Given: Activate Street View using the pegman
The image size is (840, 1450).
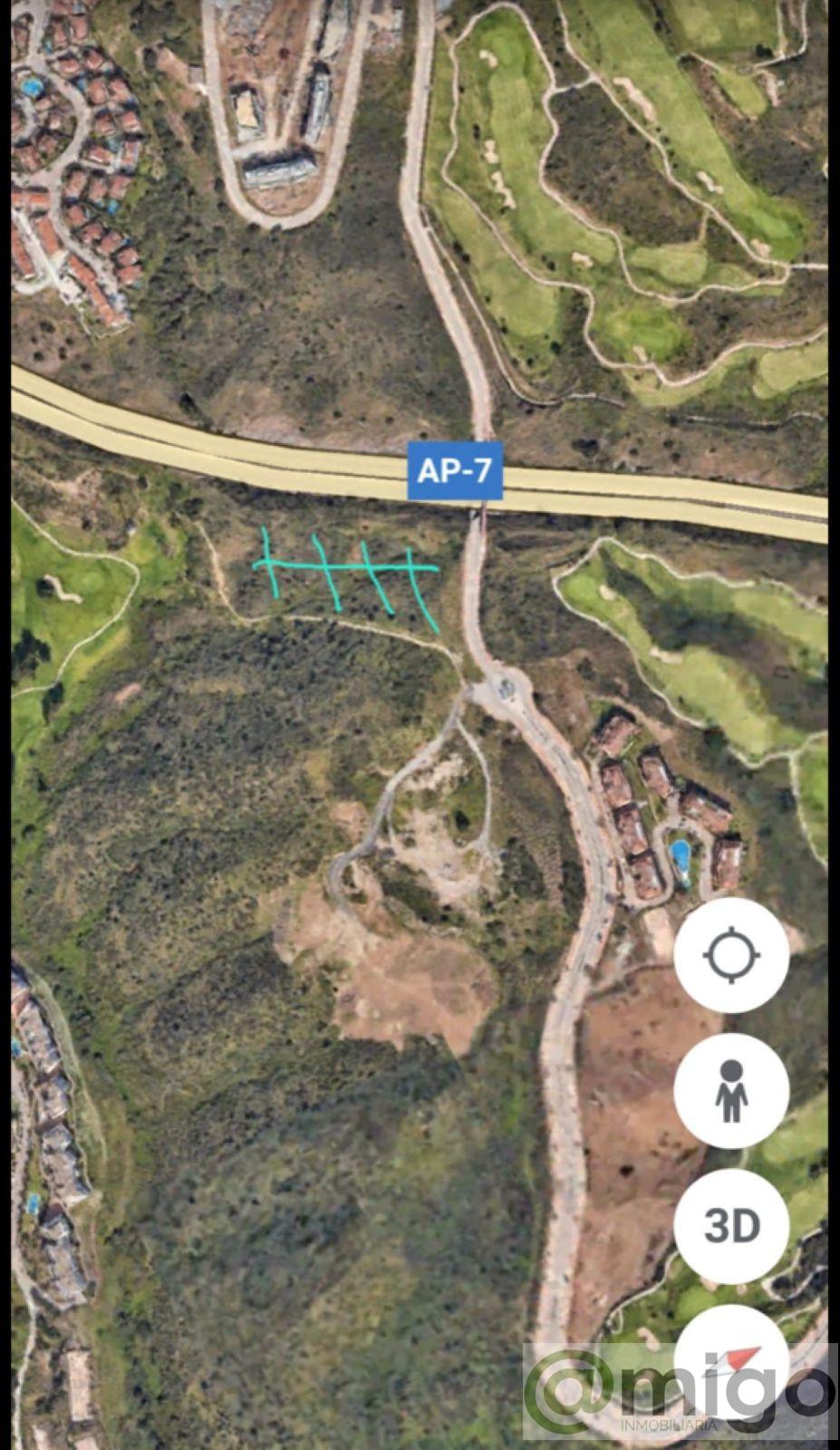Looking at the screenshot, I should (x=731, y=1092).
